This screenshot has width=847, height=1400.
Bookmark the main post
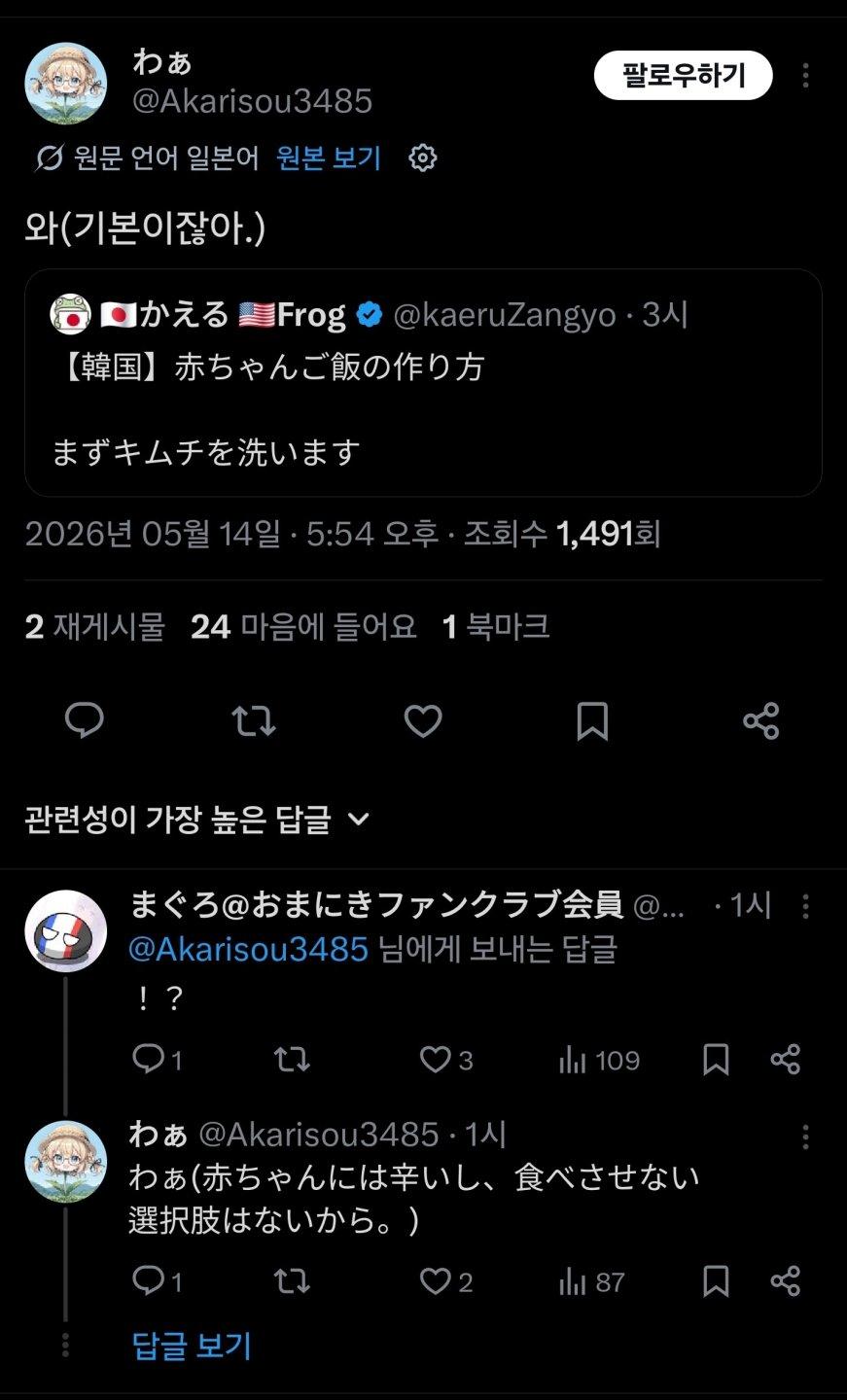point(592,721)
